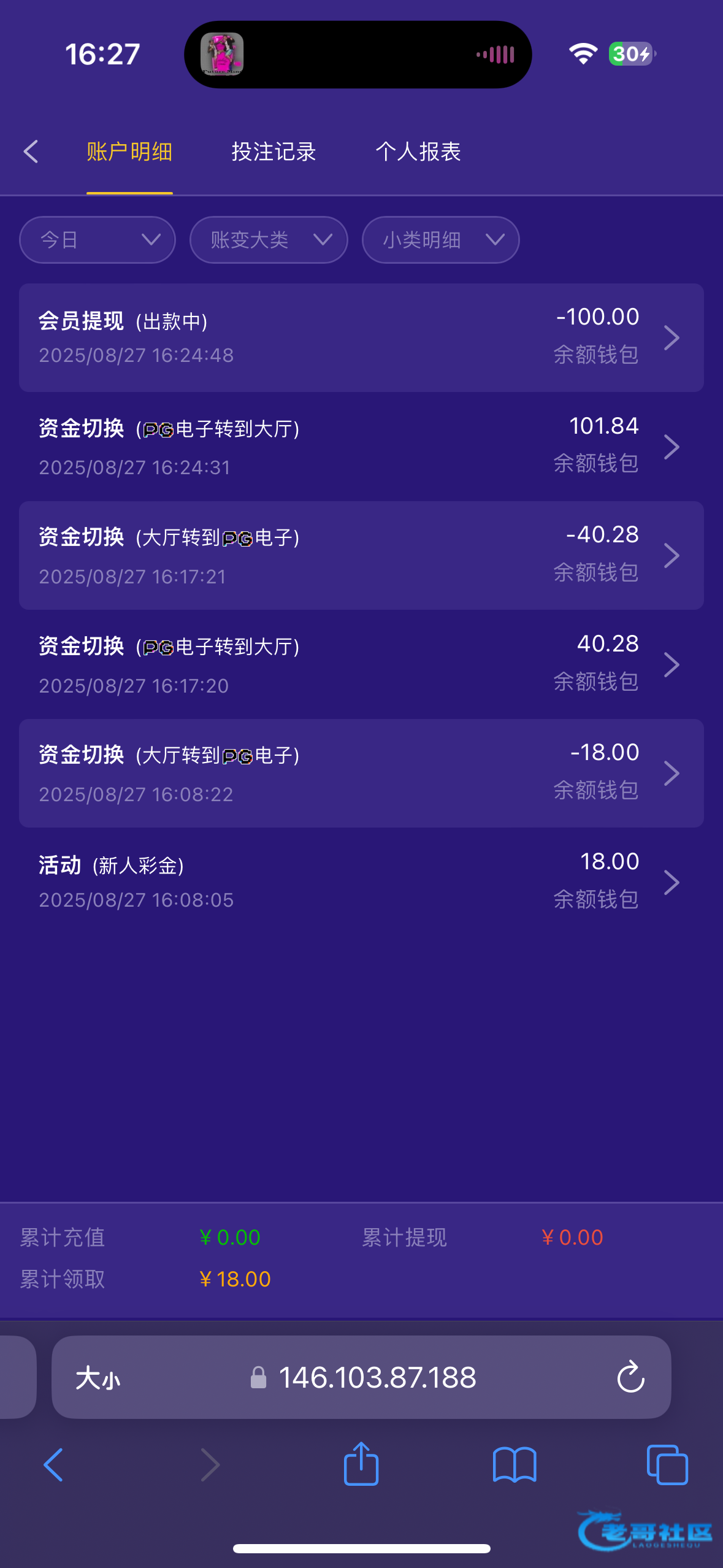Go back in Safari's bottom toolbar
The image size is (723, 1568).
click(x=53, y=1465)
